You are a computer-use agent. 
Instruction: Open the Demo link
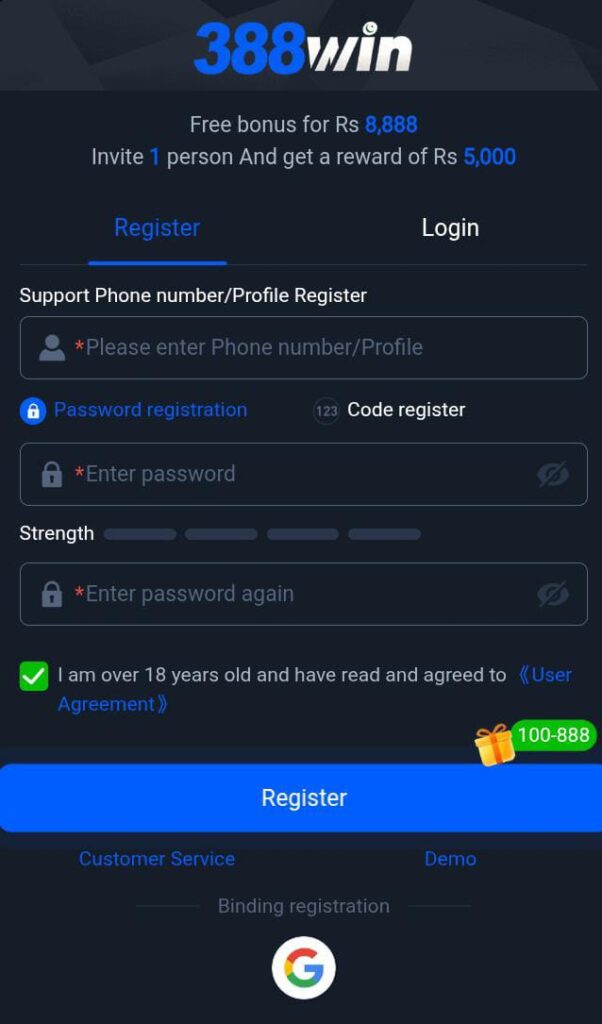coord(450,859)
